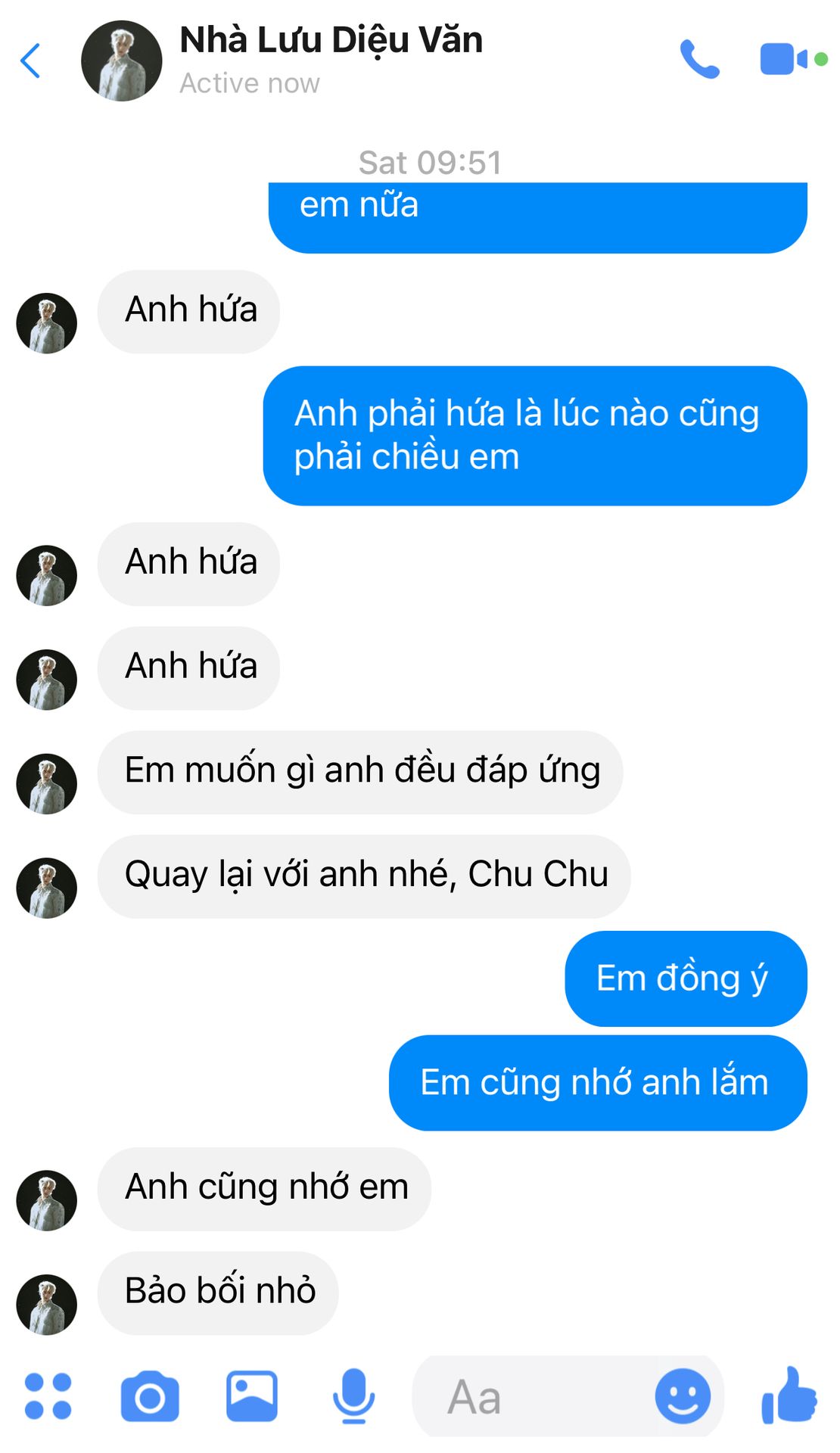Start a video call
Image resolution: width=840 pixels, height=1453 pixels.
click(x=783, y=59)
